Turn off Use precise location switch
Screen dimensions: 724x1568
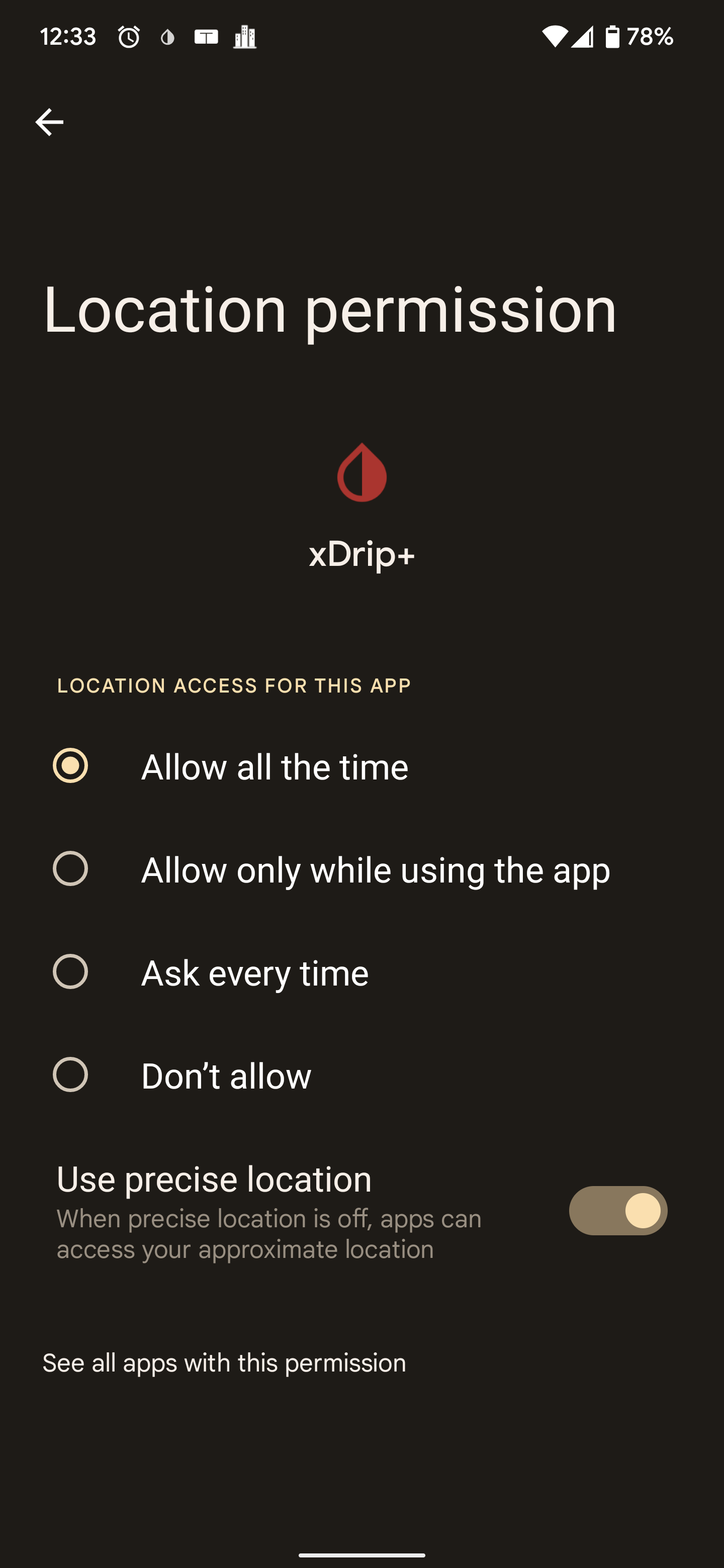click(617, 1210)
